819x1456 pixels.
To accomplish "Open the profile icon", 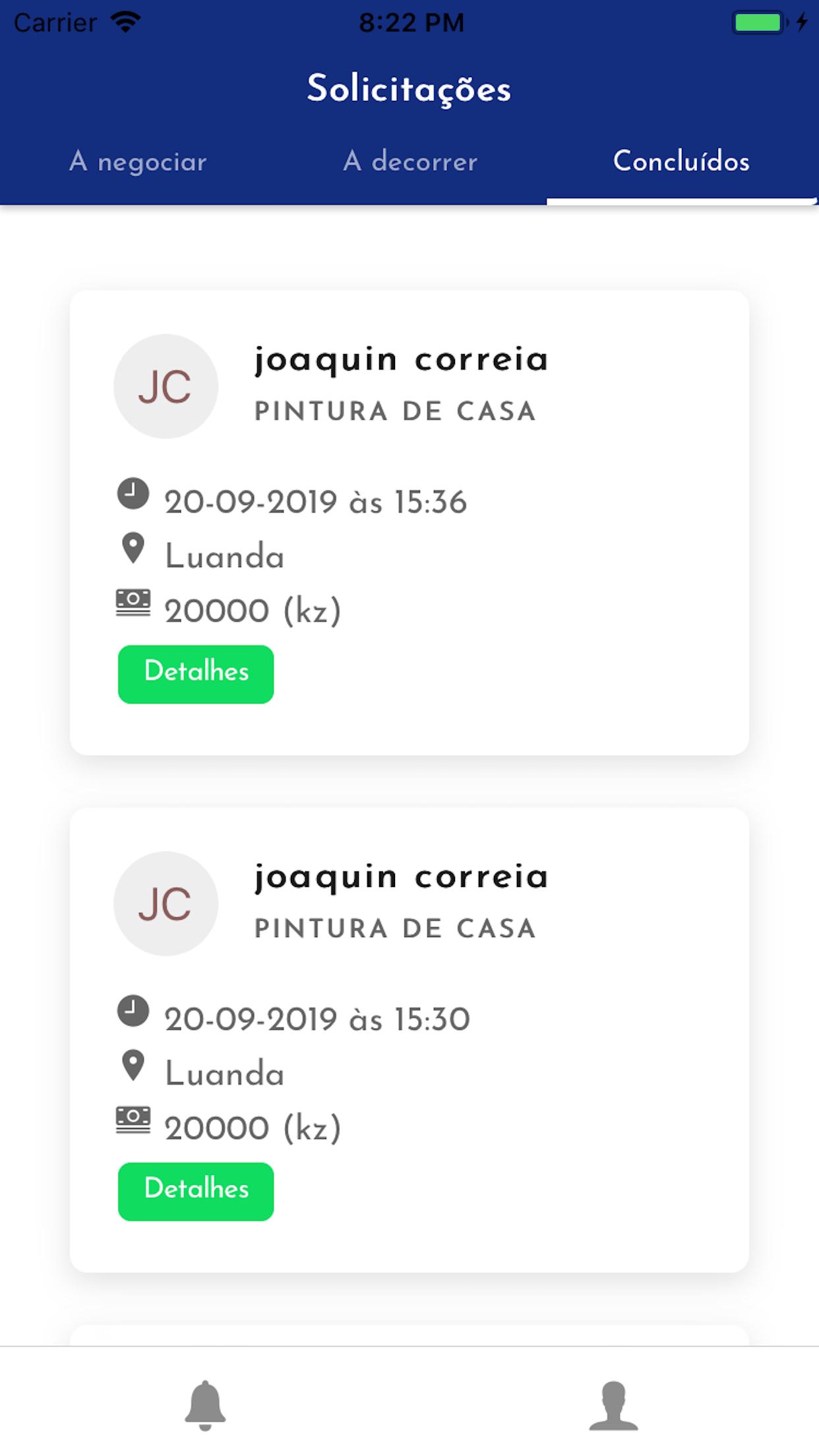I will [613, 1405].
